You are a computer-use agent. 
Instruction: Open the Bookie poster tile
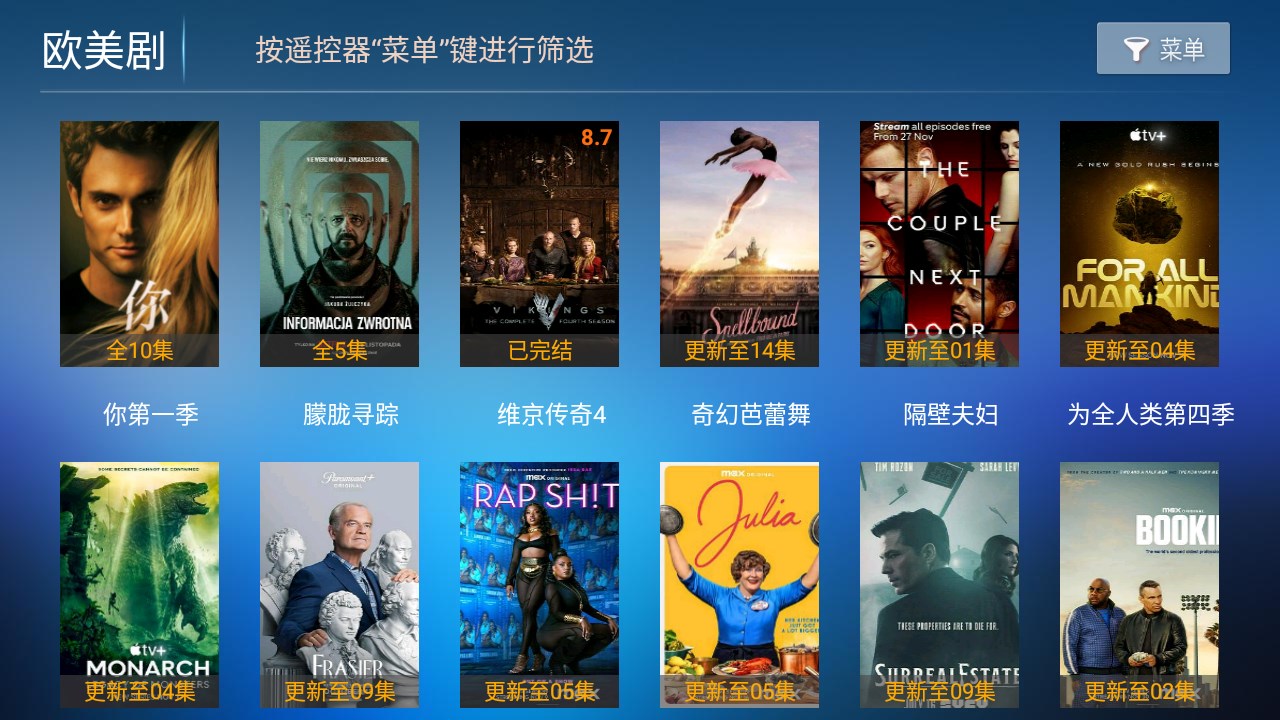[1139, 584]
